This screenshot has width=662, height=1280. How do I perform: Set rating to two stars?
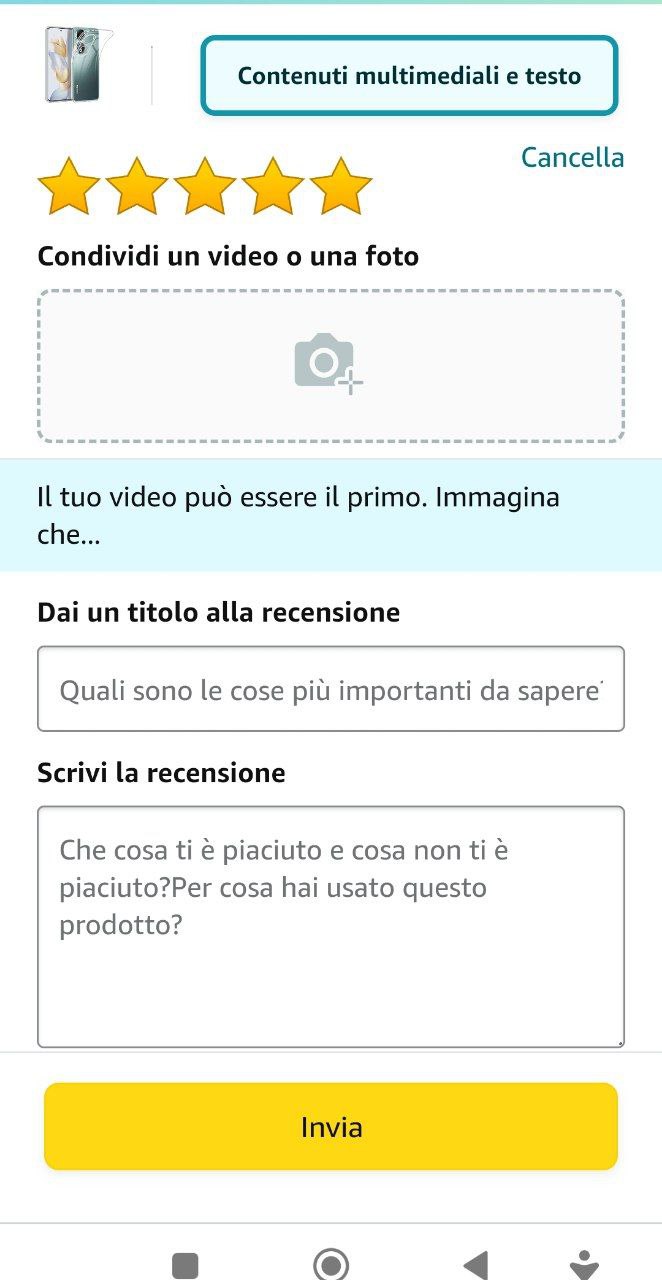[137, 186]
